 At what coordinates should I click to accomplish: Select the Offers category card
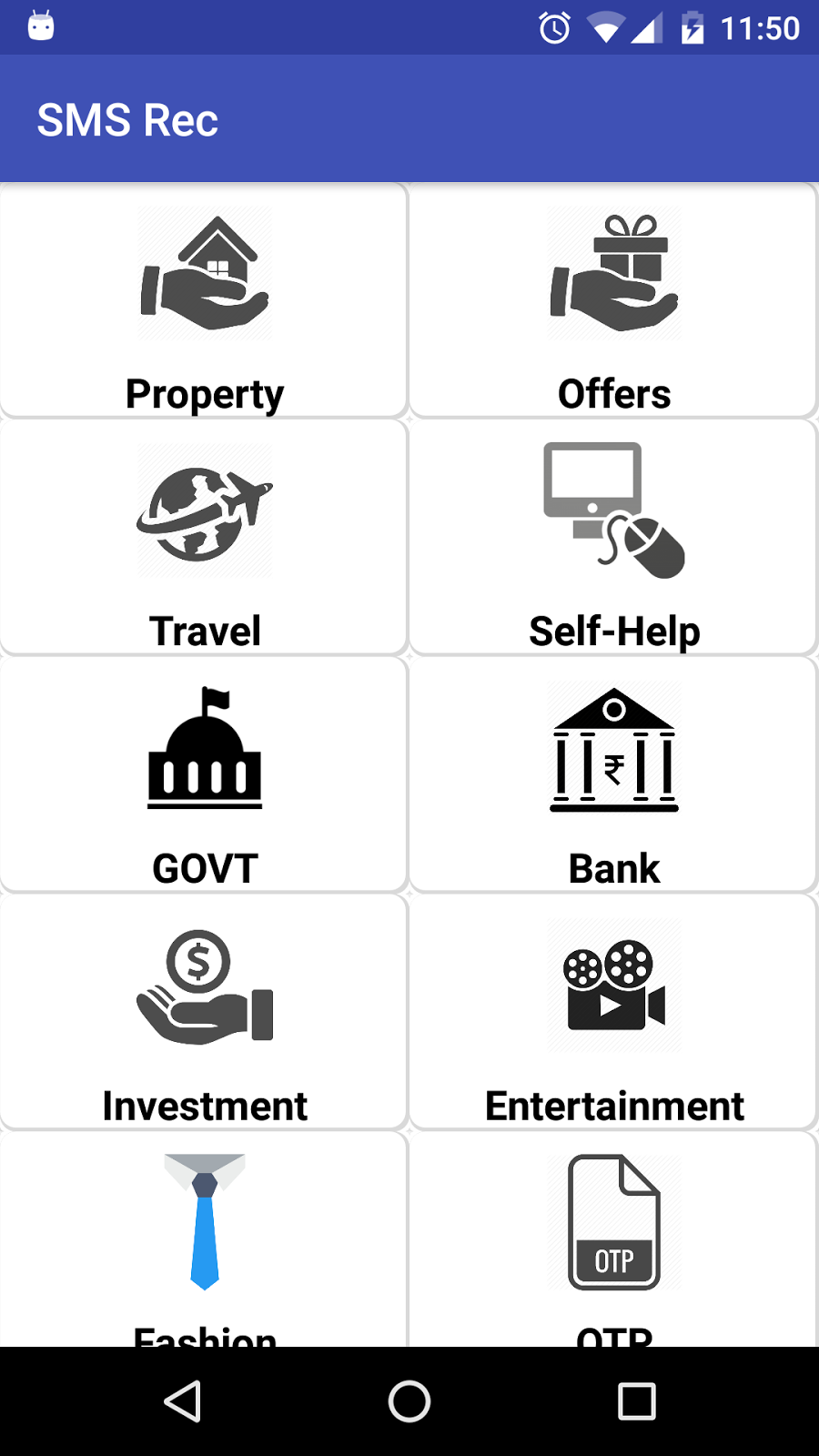(x=613, y=300)
